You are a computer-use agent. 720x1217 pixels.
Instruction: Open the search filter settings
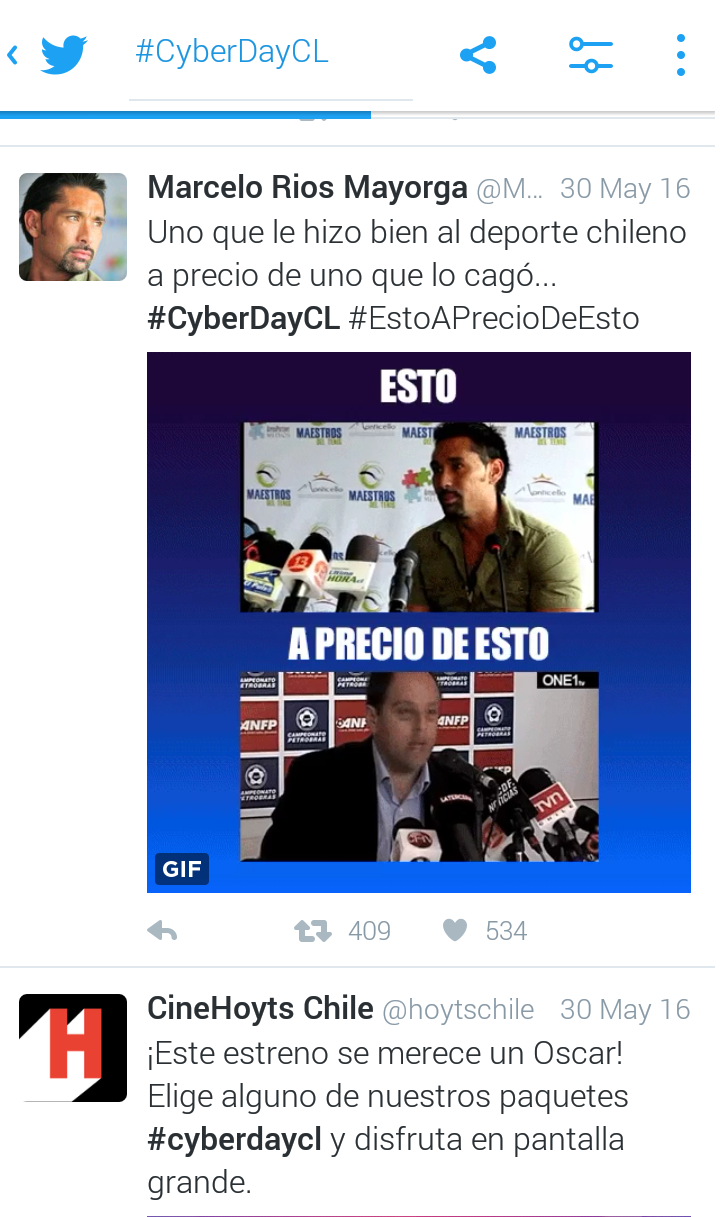(x=590, y=54)
